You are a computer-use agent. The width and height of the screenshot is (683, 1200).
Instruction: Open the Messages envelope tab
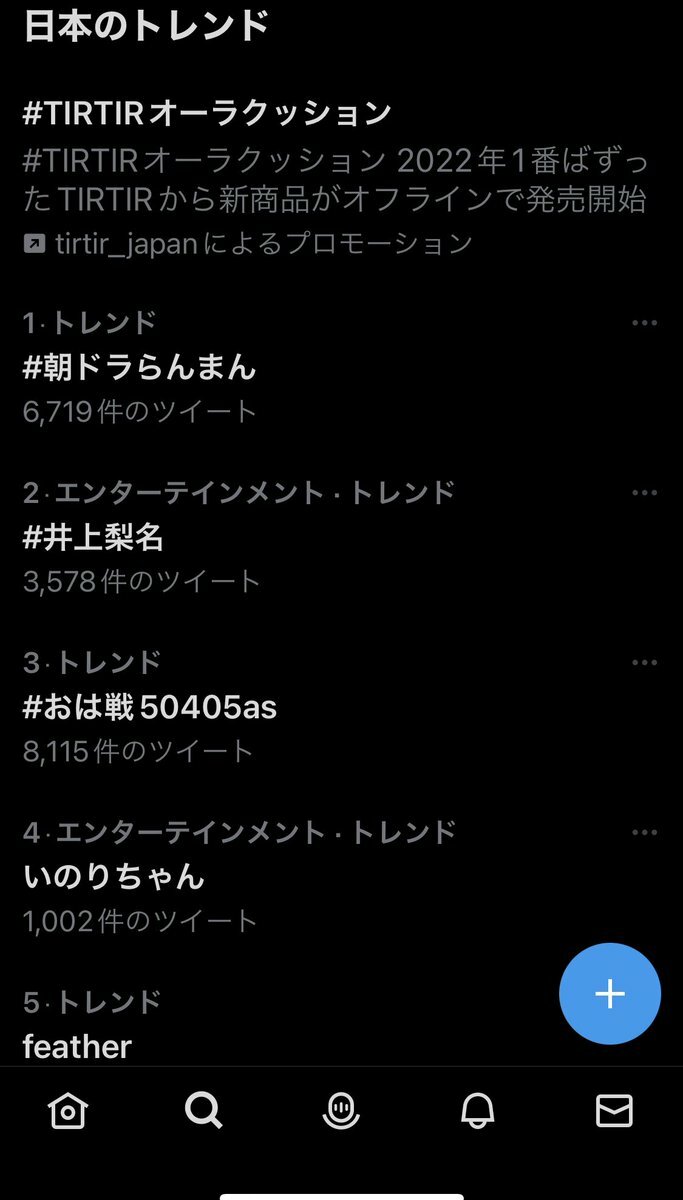point(613,1111)
